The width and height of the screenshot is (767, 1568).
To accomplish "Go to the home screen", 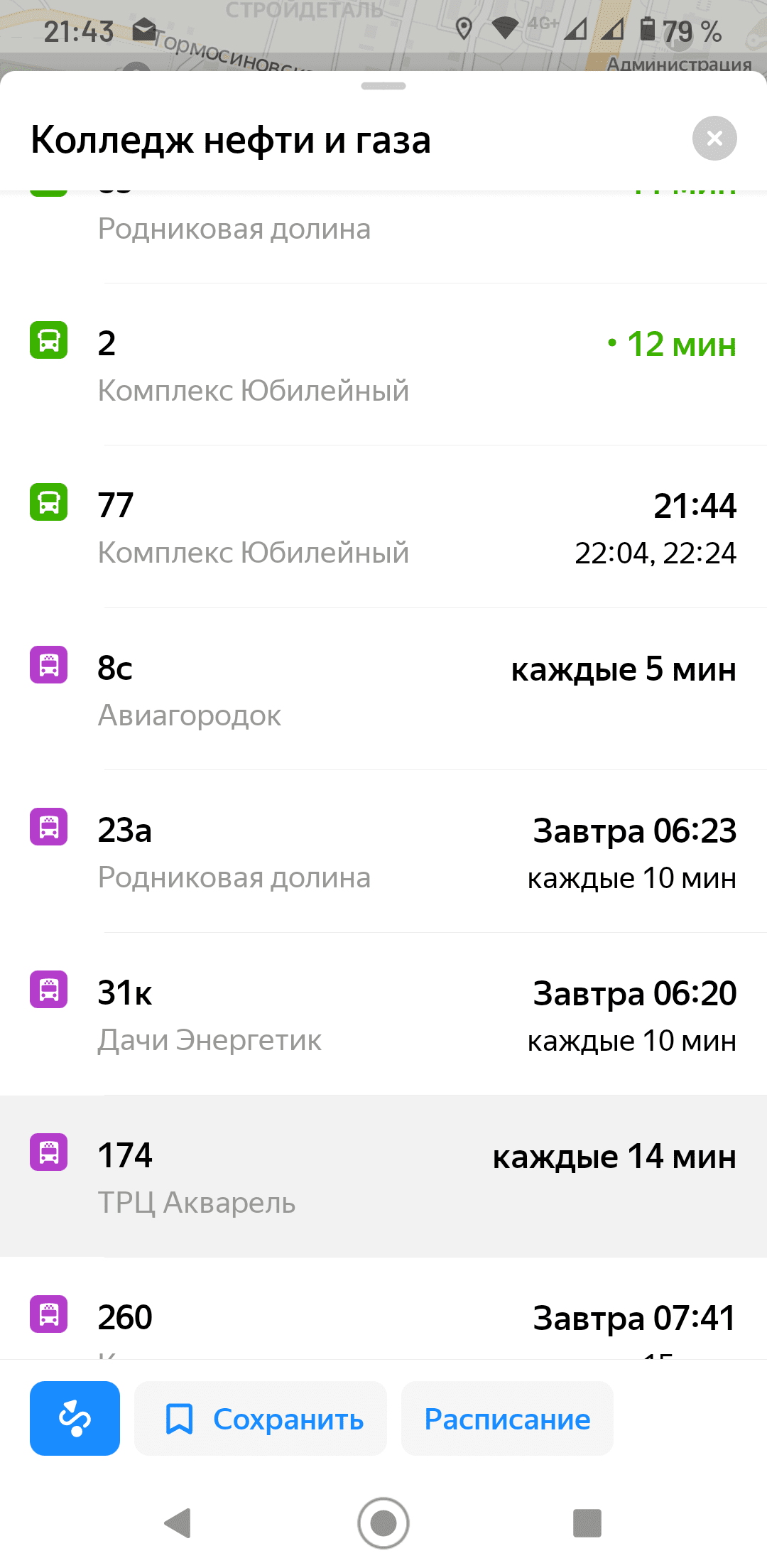I will pos(383,1523).
